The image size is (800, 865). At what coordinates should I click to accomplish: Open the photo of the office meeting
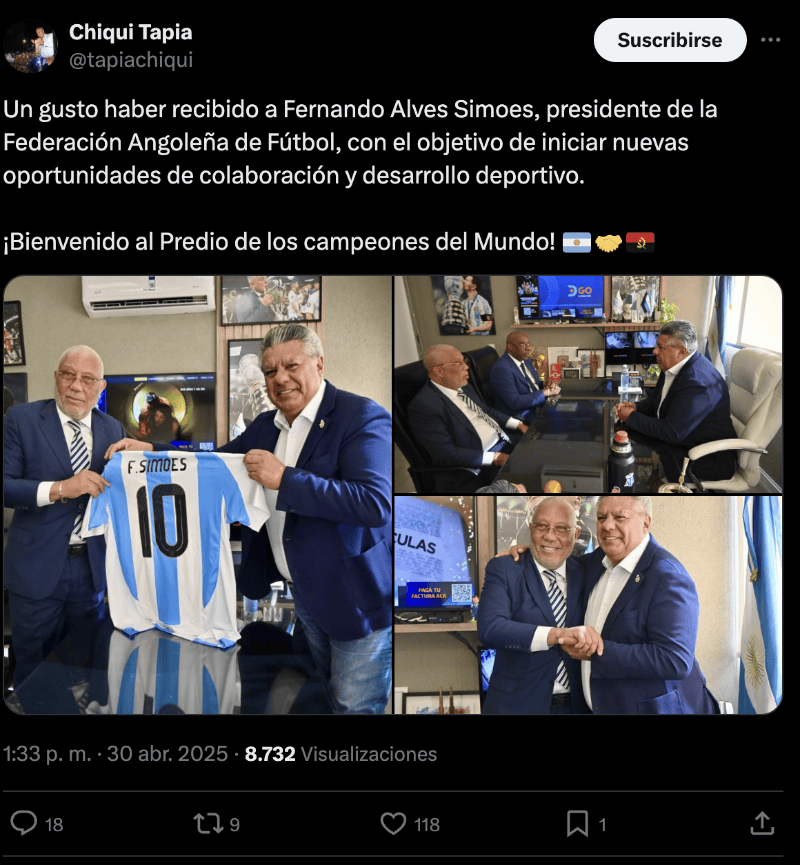click(x=588, y=383)
